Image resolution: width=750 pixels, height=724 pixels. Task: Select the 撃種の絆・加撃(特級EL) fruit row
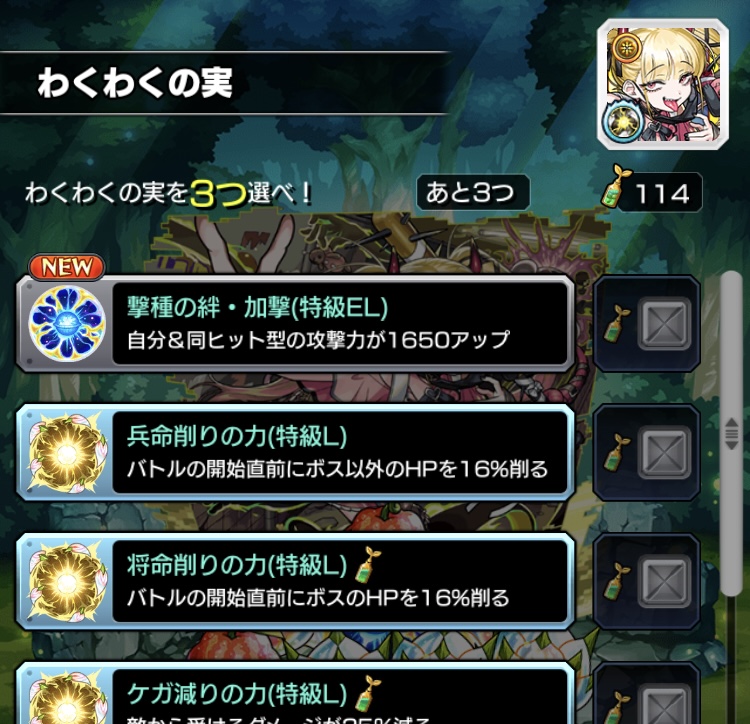(x=295, y=324)
